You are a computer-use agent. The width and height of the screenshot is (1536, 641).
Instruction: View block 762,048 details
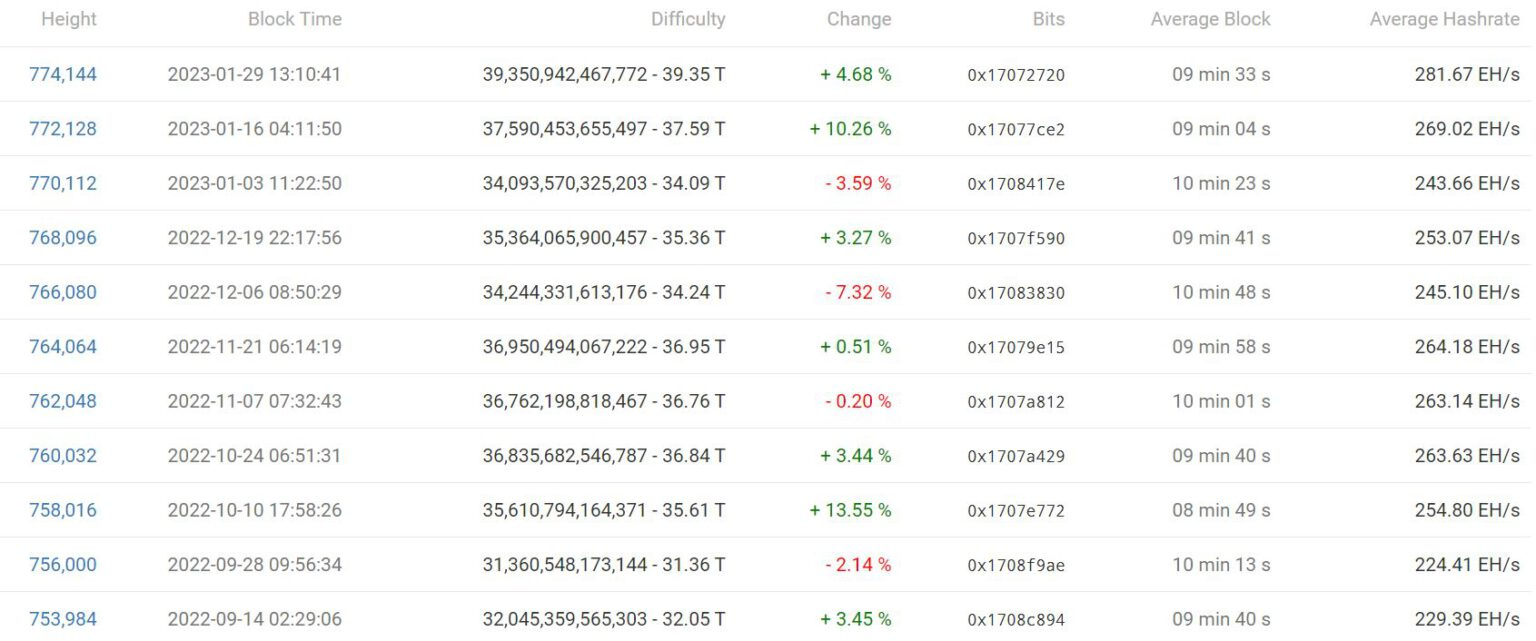point(63,401)
